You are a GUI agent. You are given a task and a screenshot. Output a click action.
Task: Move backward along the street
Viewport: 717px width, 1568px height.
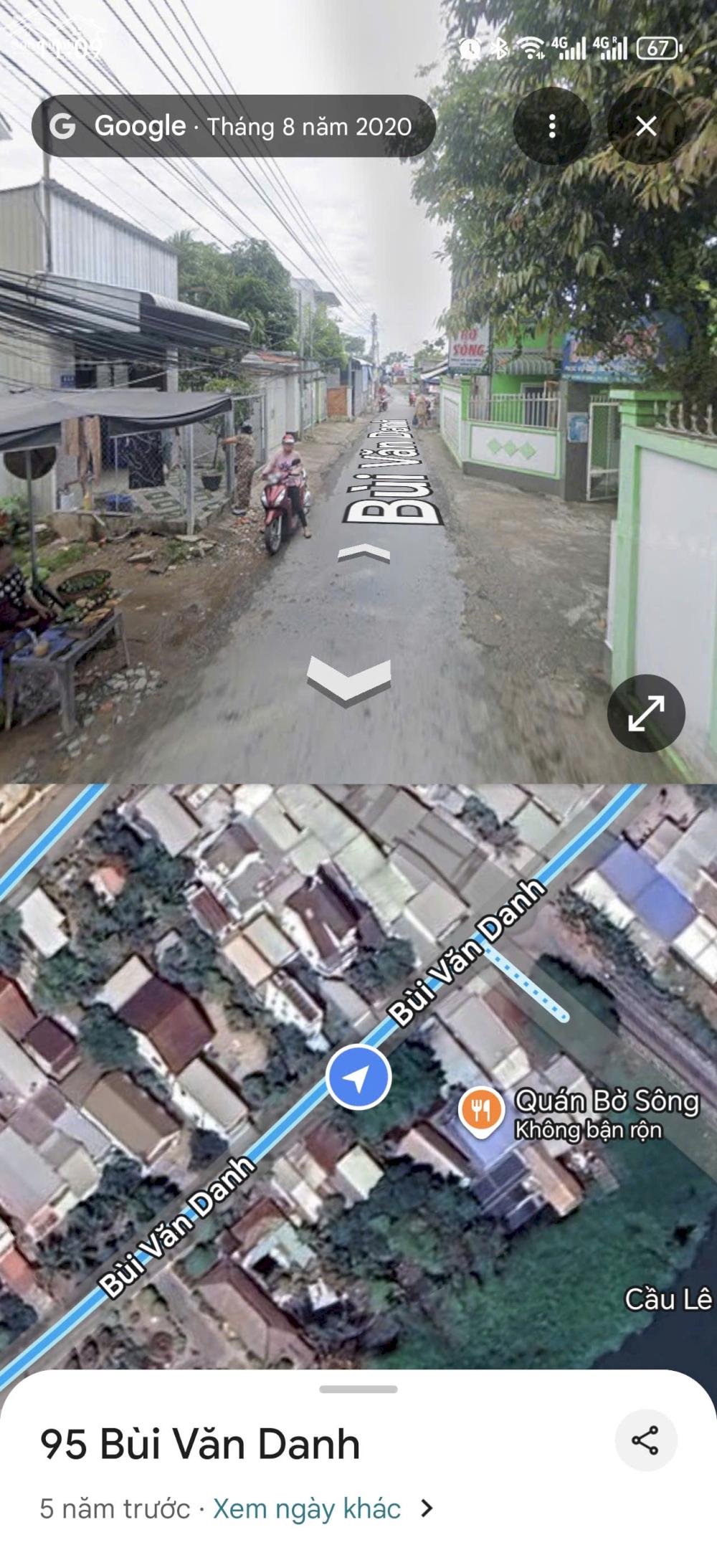[x=349, y=681]
